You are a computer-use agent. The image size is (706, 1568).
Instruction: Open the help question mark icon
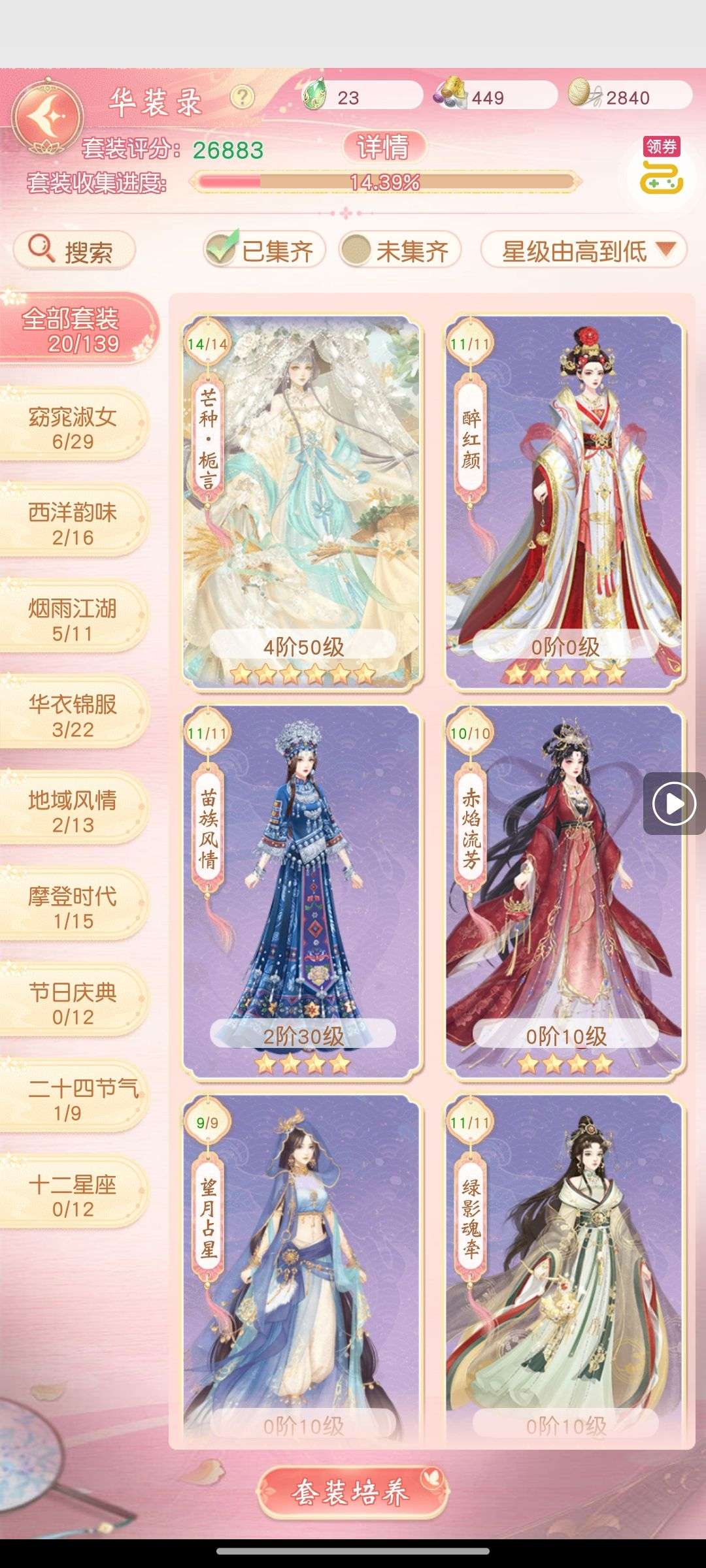[243, 98]
